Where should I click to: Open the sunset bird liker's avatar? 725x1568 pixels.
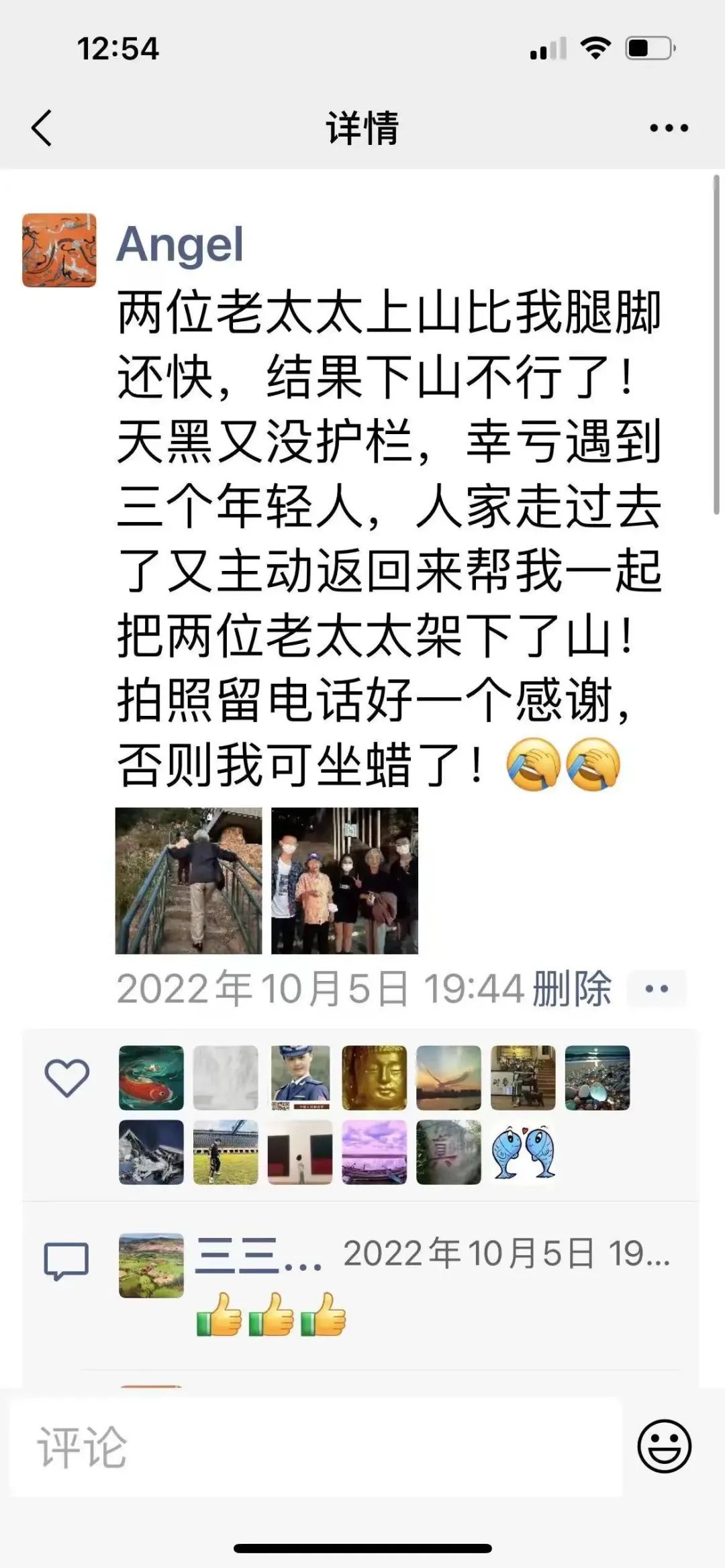pyautogui.click(x=448, y=1078)
